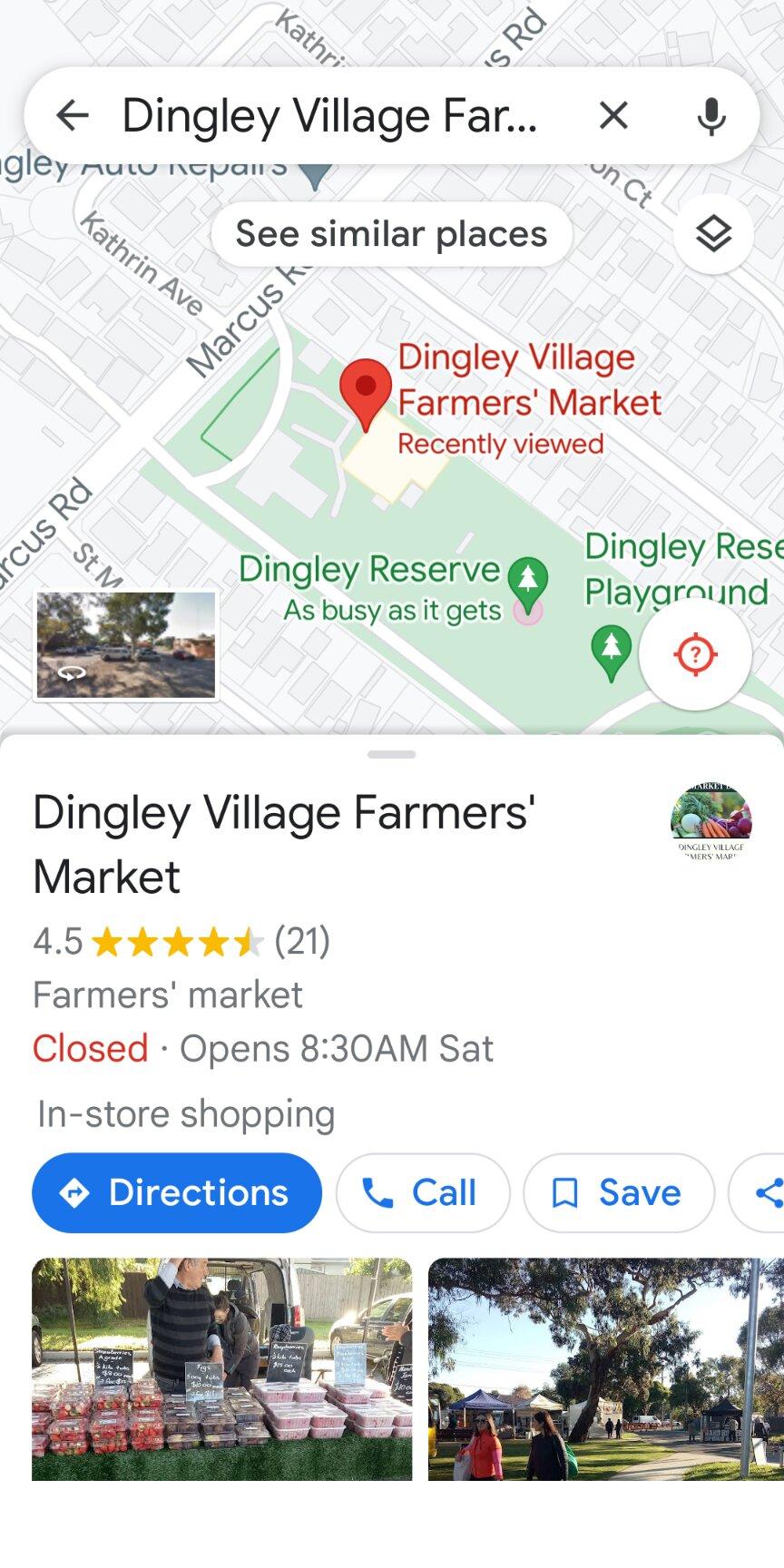Open the market's profile logo image
This screenshot has height=1568, width=784.
click(x=710, y=820)
